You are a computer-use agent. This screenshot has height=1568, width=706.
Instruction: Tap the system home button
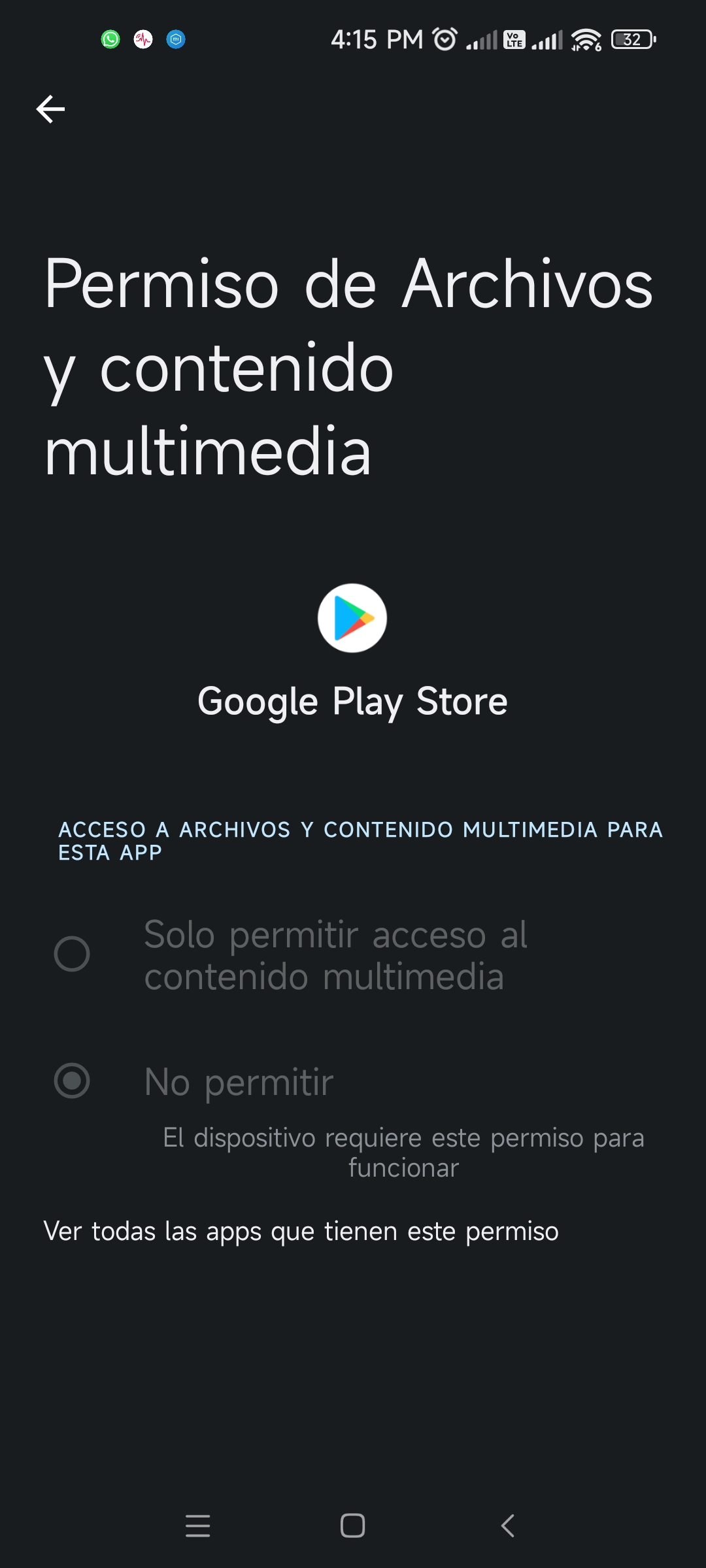coord(353,1526)
